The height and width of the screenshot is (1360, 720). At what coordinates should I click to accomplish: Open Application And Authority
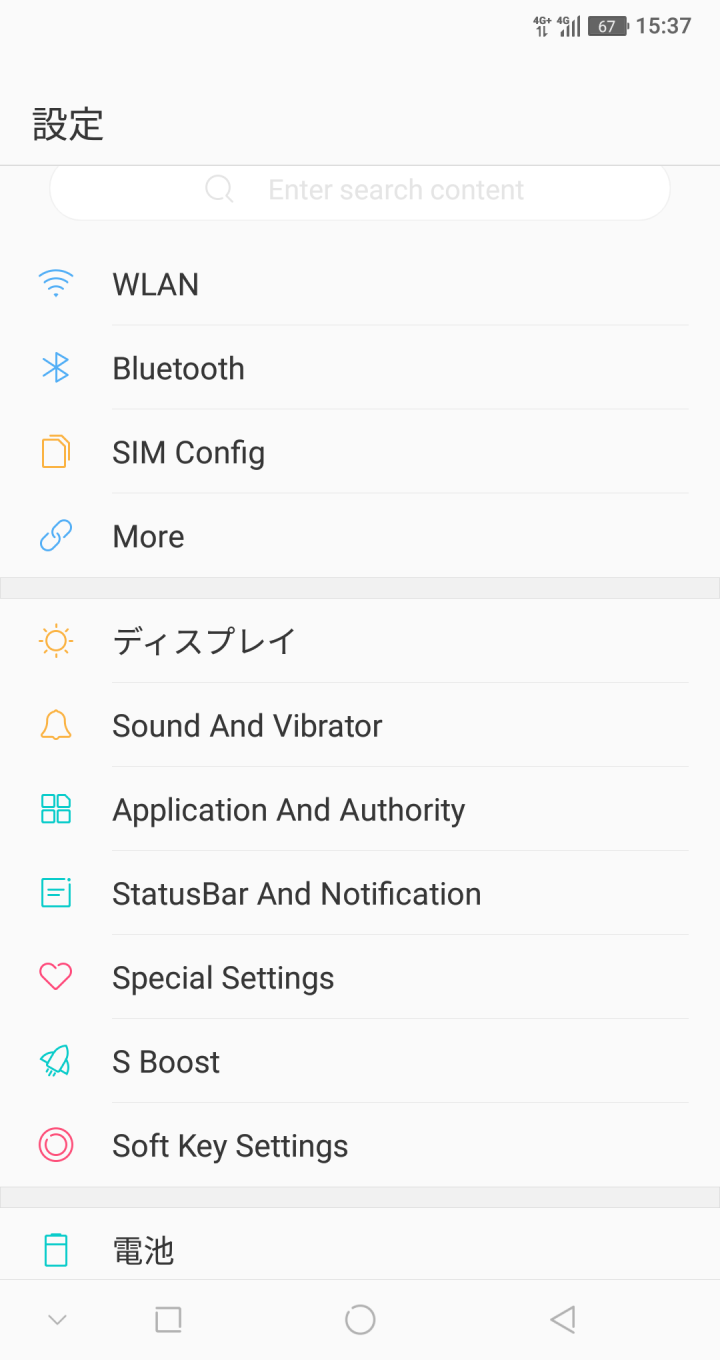[360, 809]
